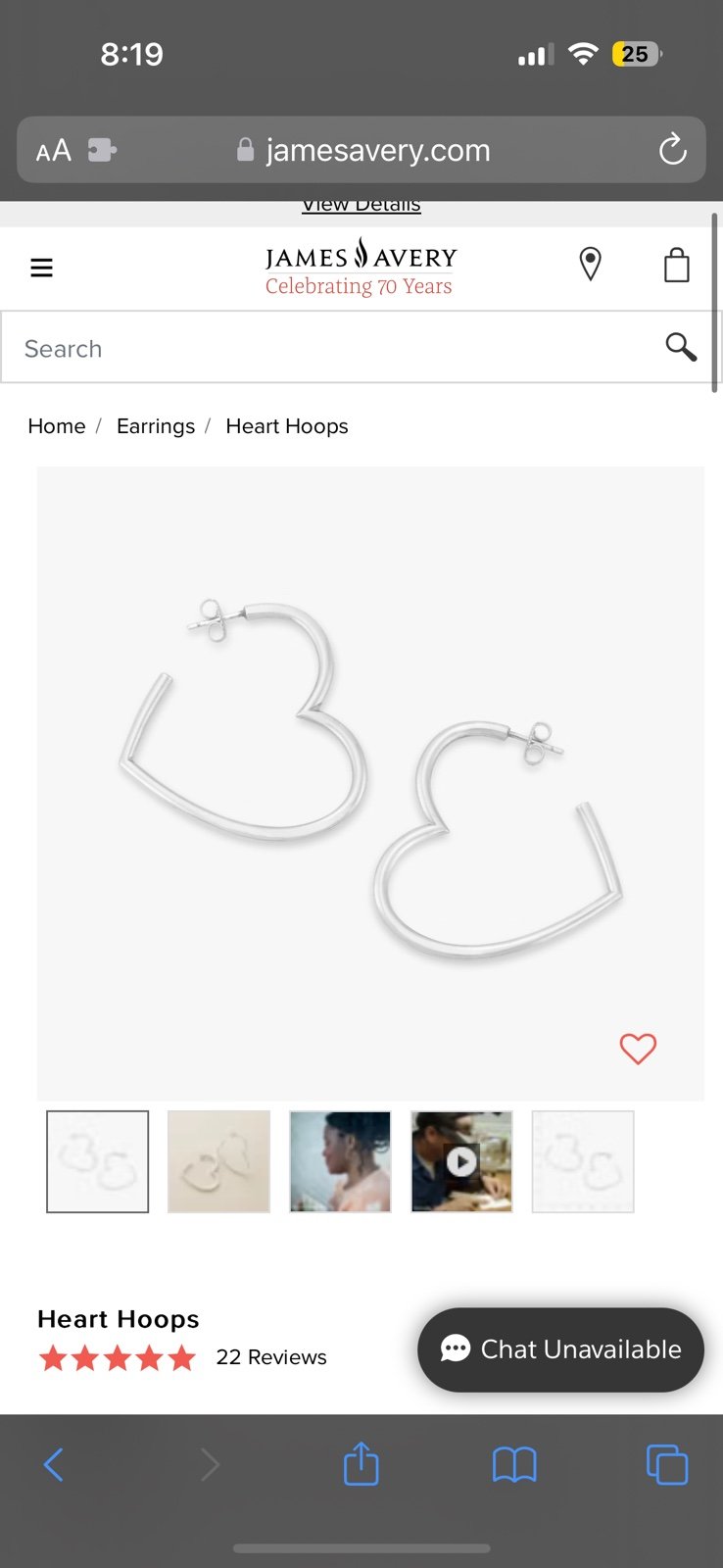The image size is (723, 1568).
Task: View the second thumbnail on beige background
Action: [218, 1161]
